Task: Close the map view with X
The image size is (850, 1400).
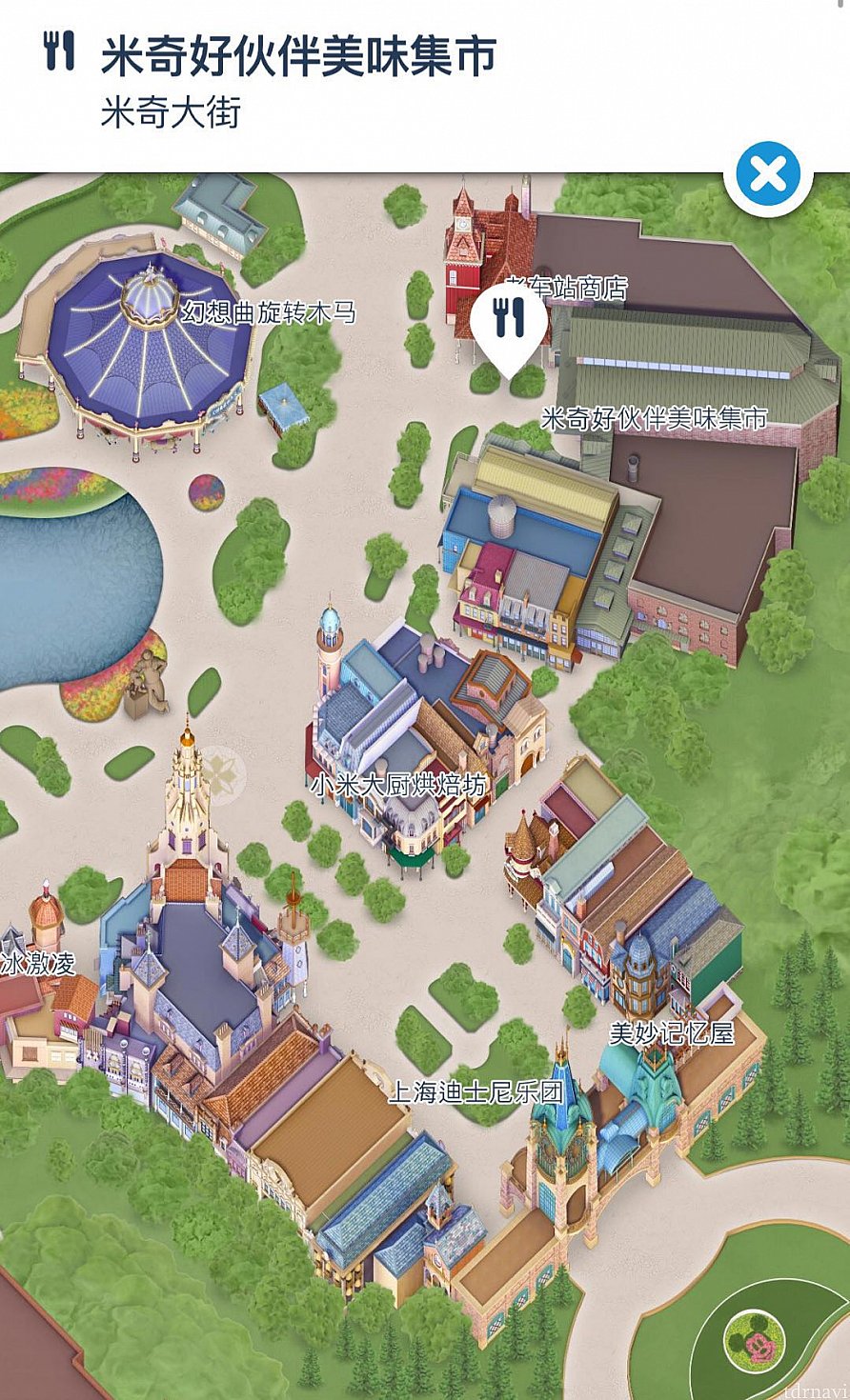Action: tap(768, 175)
